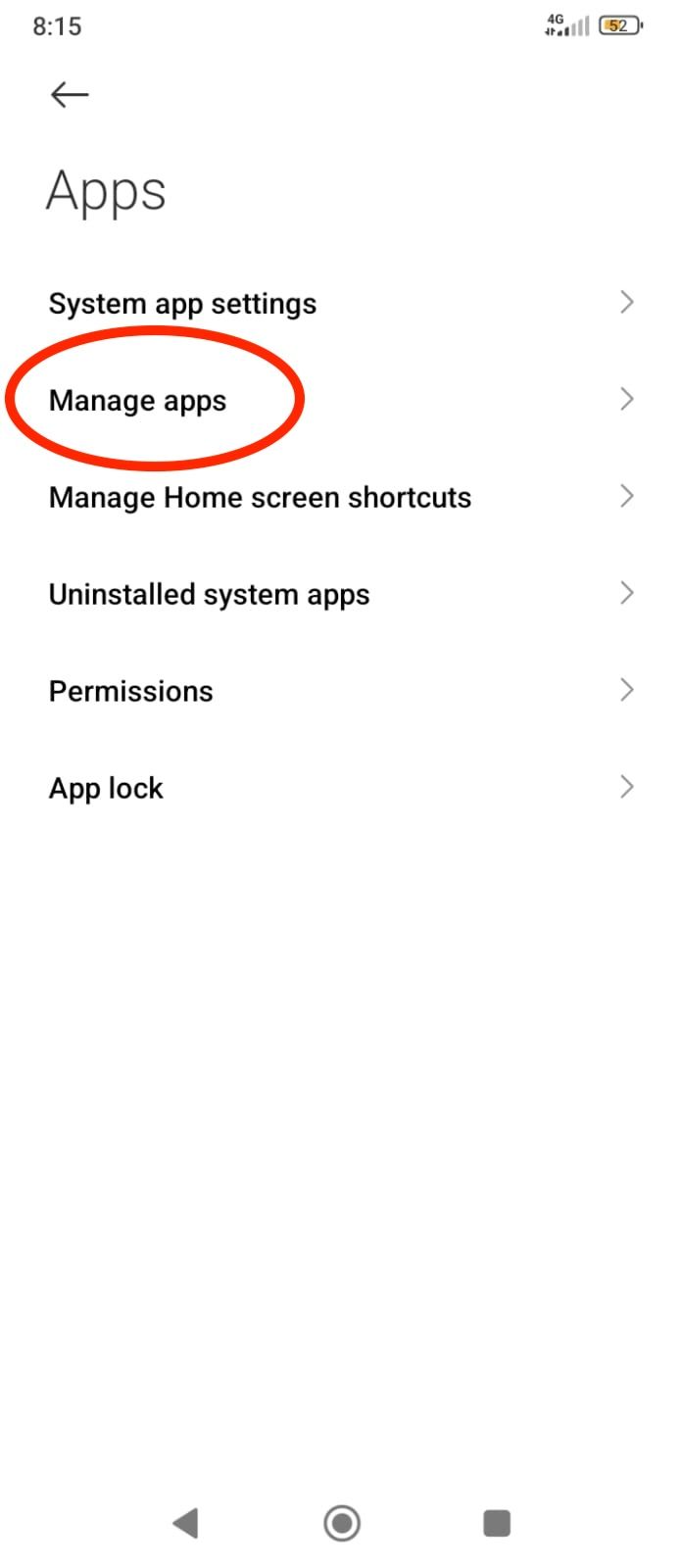This screenshot has width=684, height=1568.
Task: Tap the system home button
Action: click(342, 1523)
